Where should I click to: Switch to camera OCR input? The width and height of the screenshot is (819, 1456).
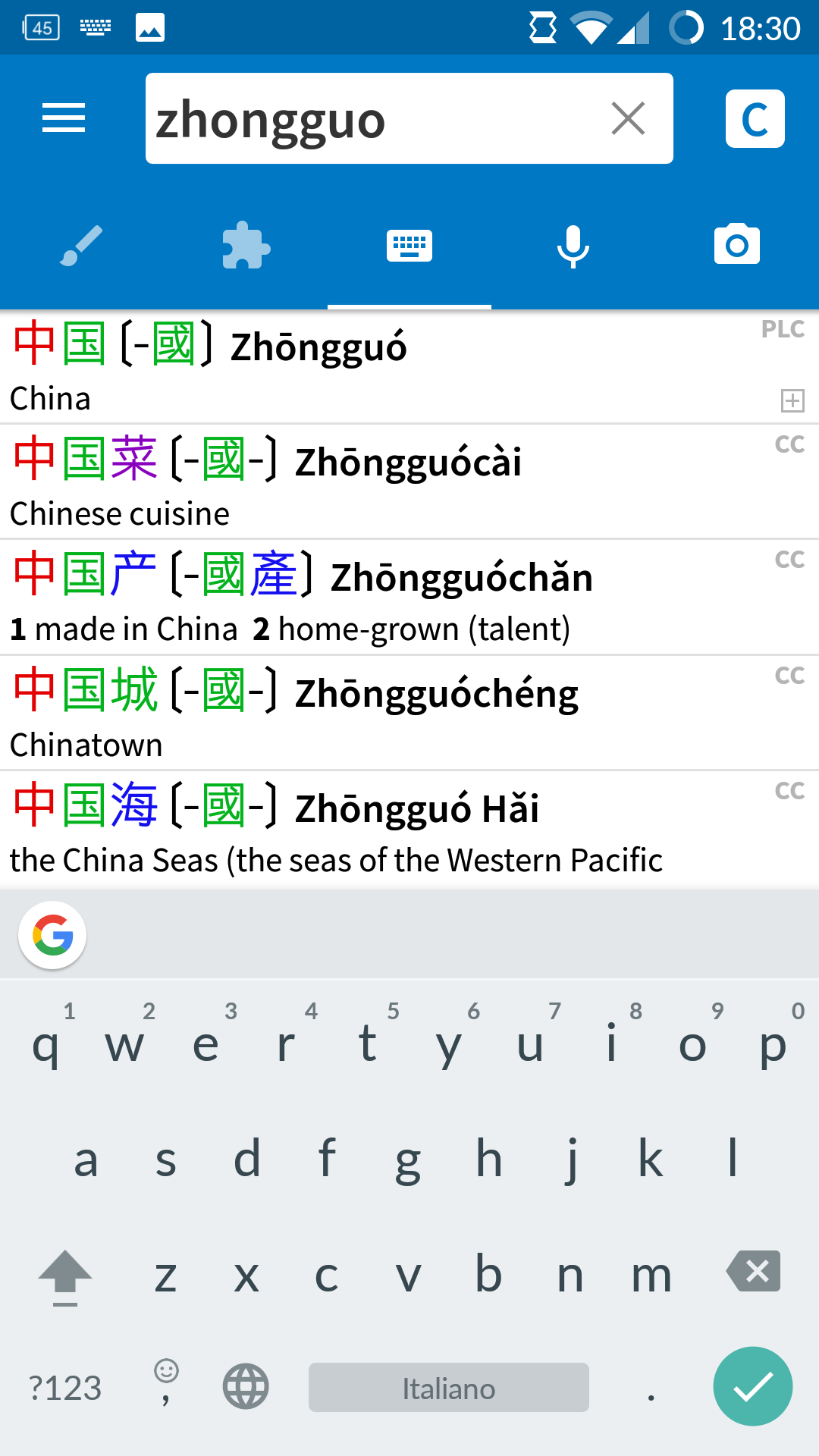tap(737, 246)
